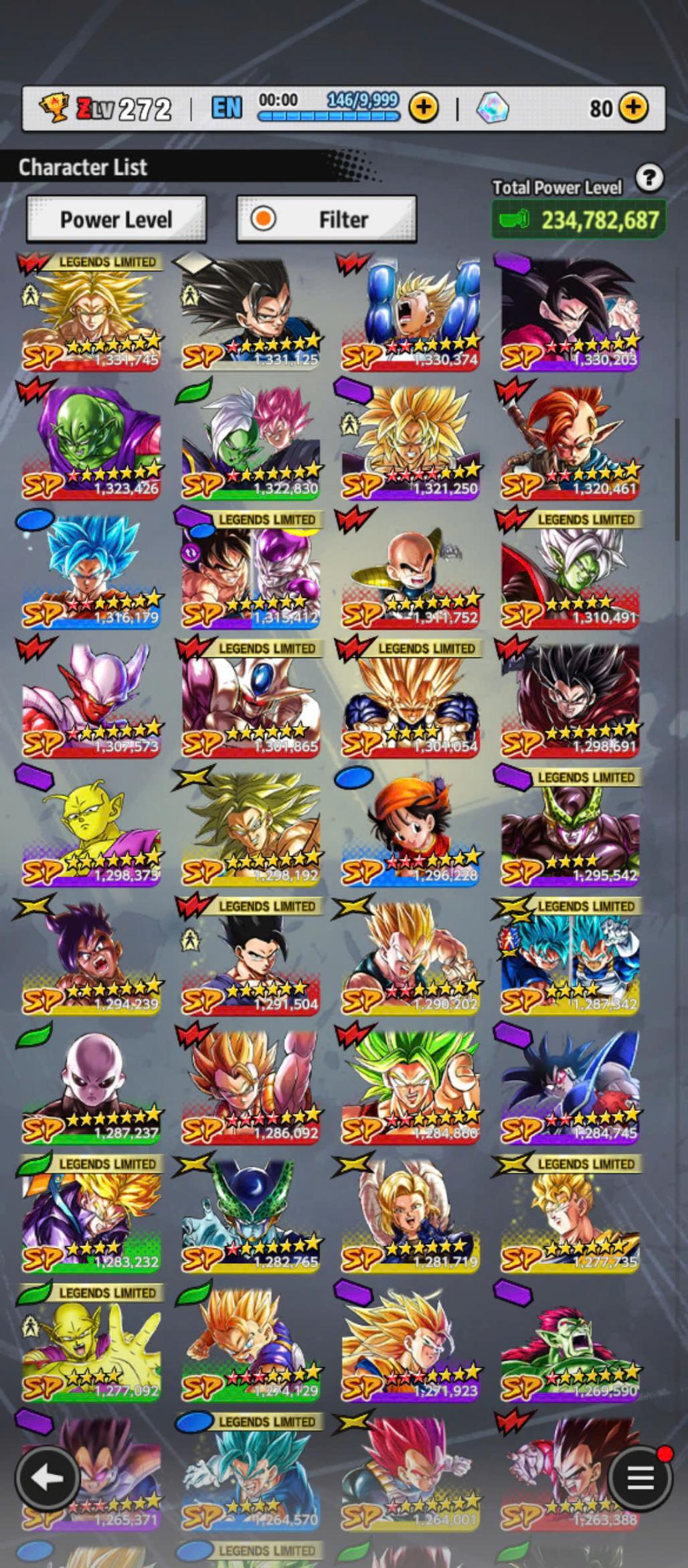
Task: Open the hamburger menu button
Action: [639, 1479]
